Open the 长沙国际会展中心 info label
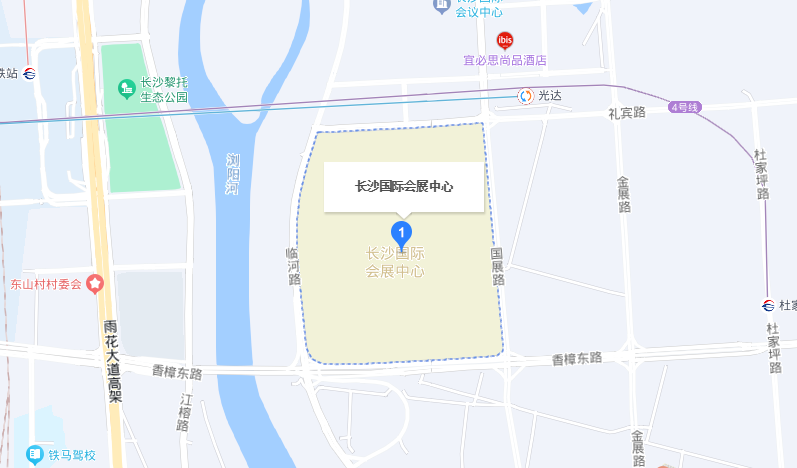 (x=404, y=187)
